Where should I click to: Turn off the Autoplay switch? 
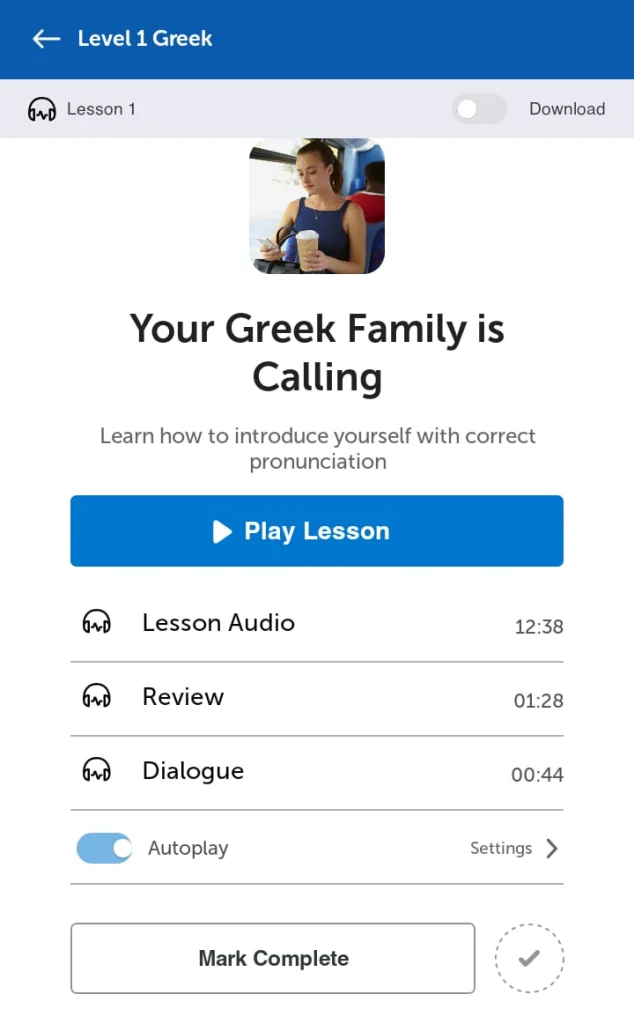pos(104,848)
